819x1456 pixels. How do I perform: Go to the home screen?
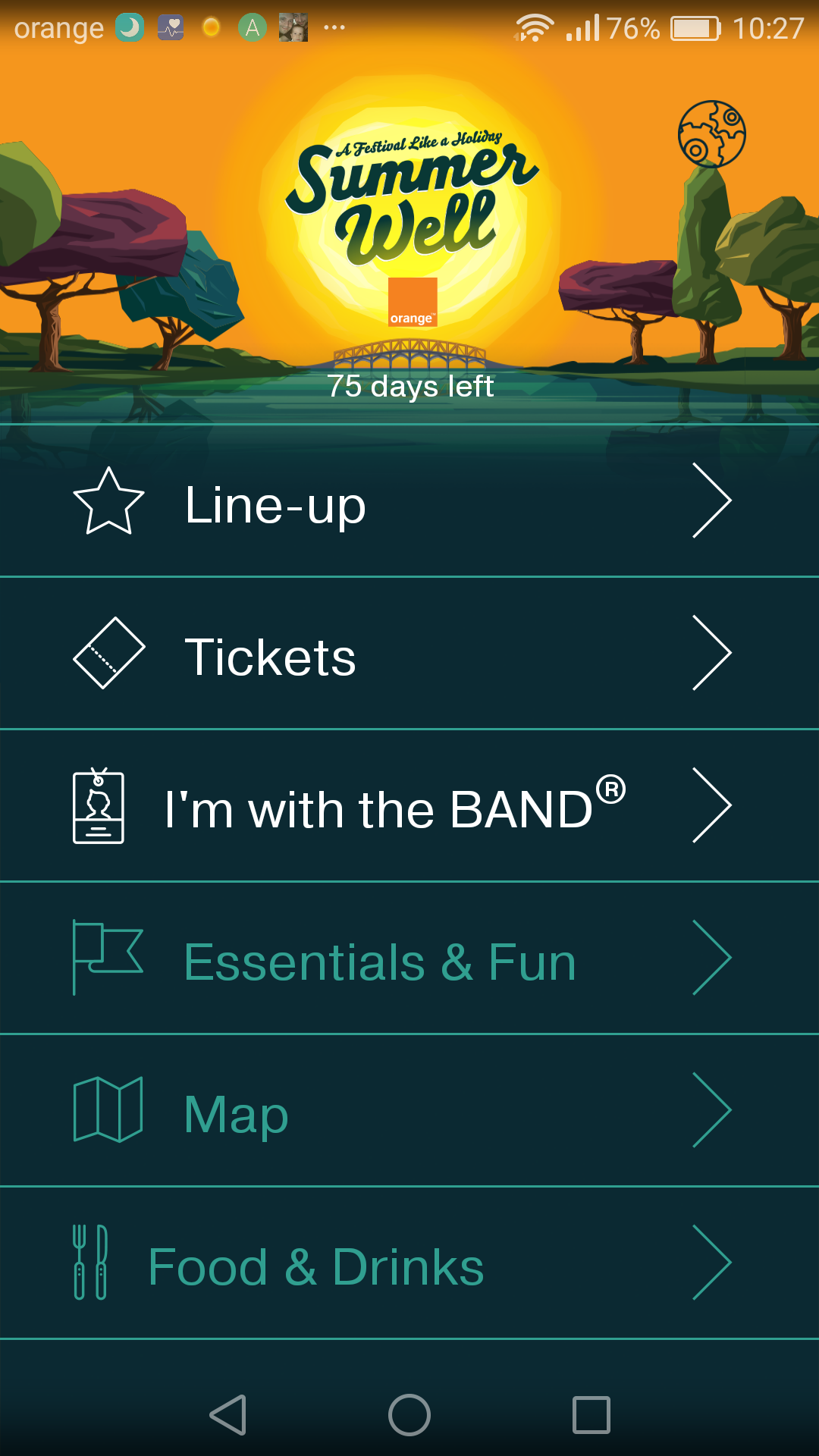[409, 1415]
